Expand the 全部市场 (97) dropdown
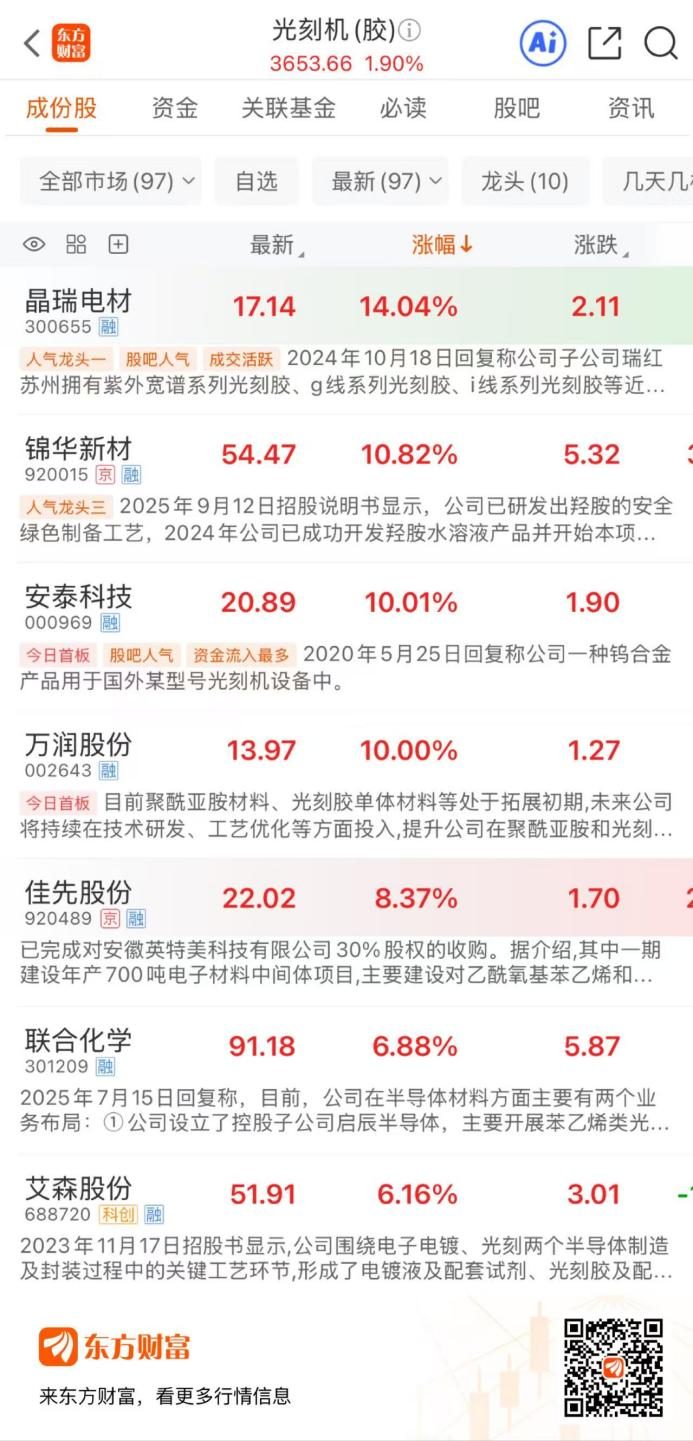693x1441 pixels. (x=111, y=181)
